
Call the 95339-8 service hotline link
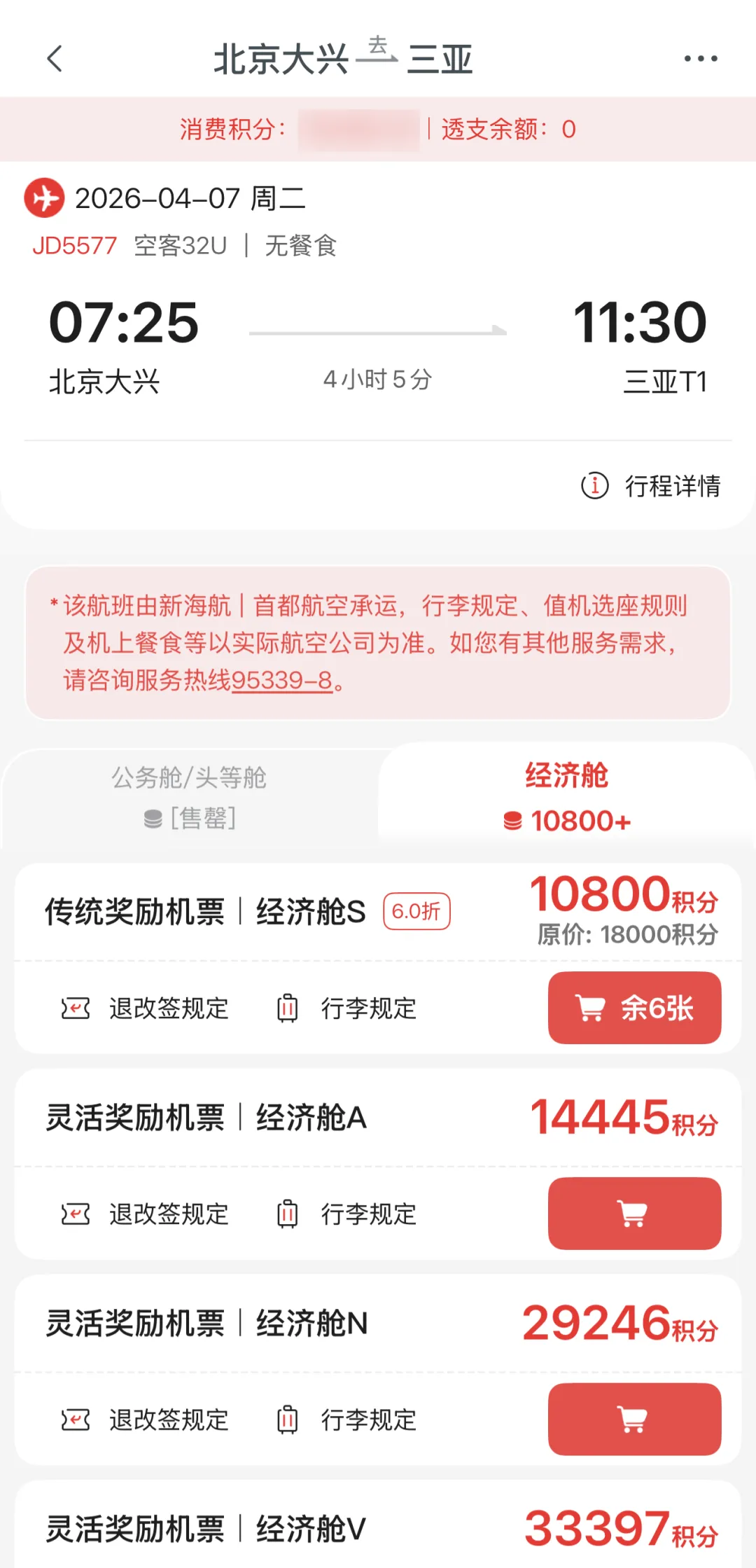281,680
